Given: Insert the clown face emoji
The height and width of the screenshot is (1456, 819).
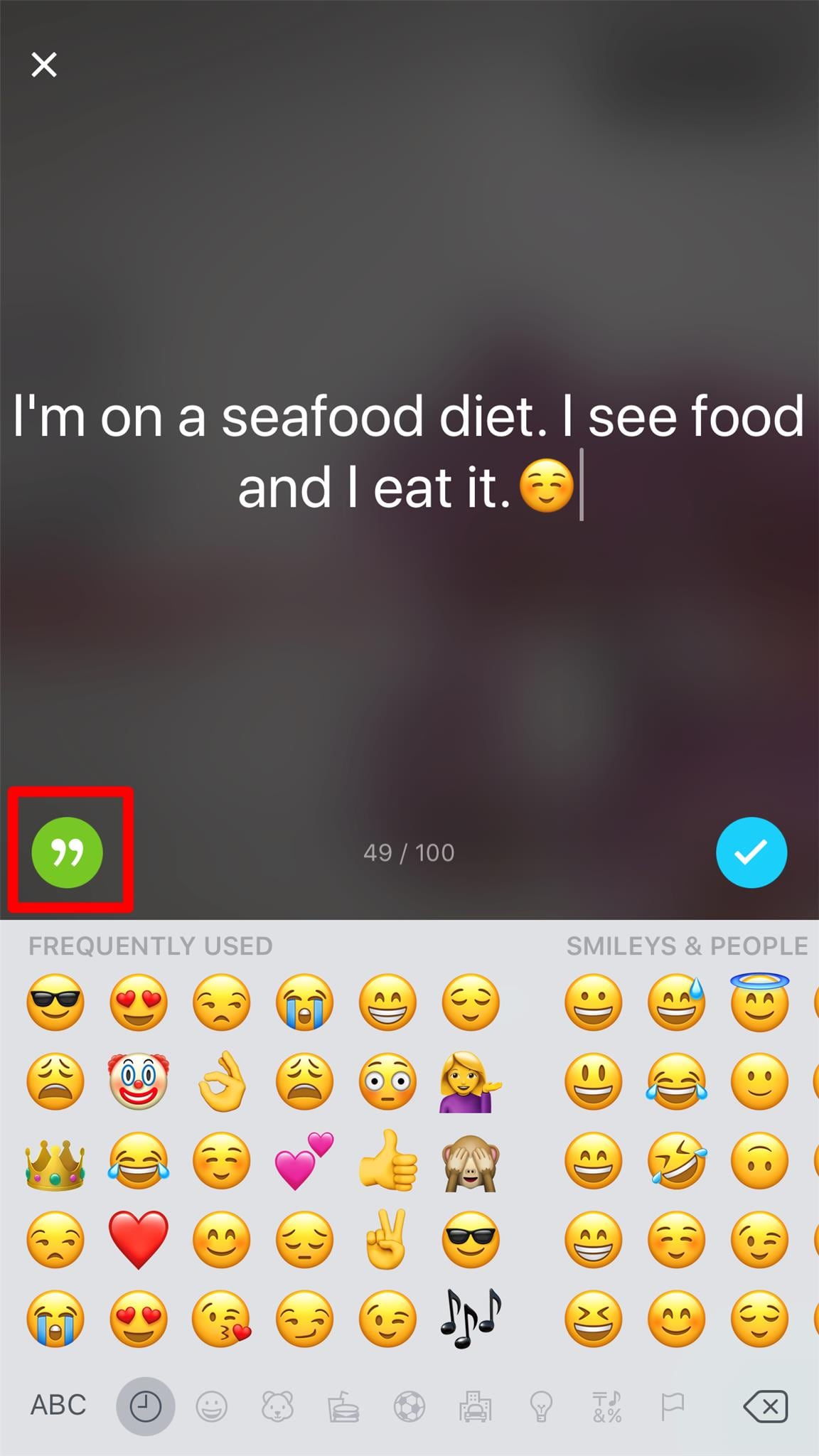Looking at the screenshot, I should (x=138, y=1082).
